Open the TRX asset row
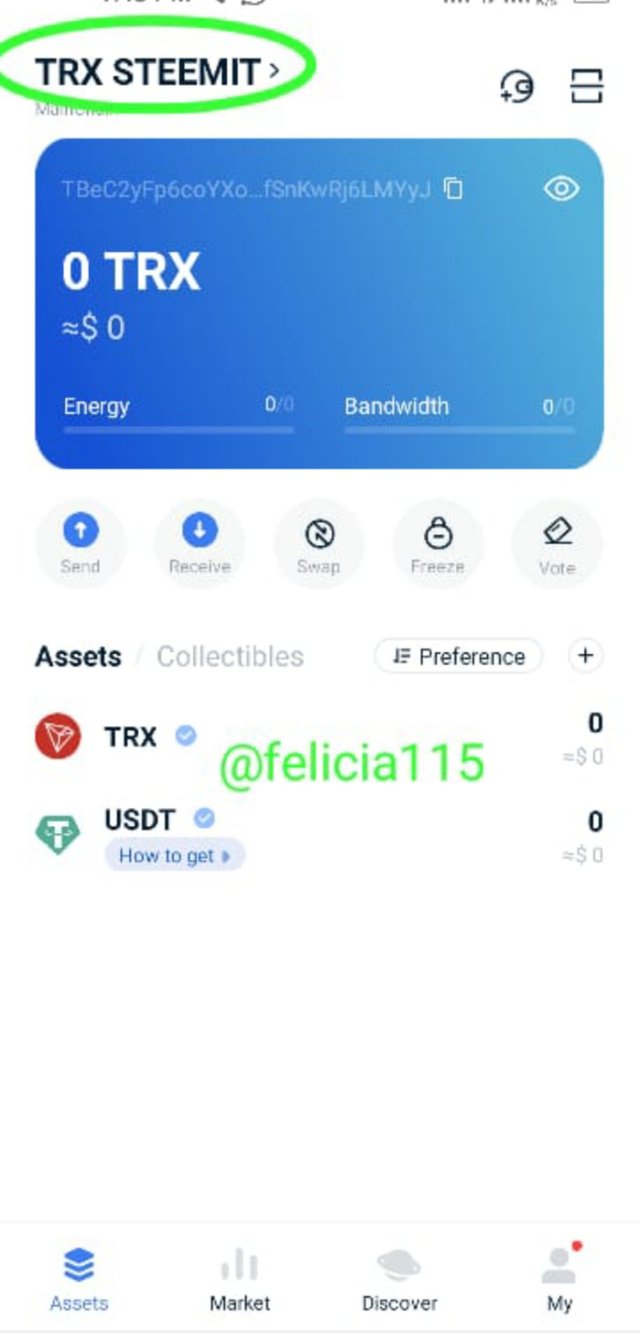 320,738
